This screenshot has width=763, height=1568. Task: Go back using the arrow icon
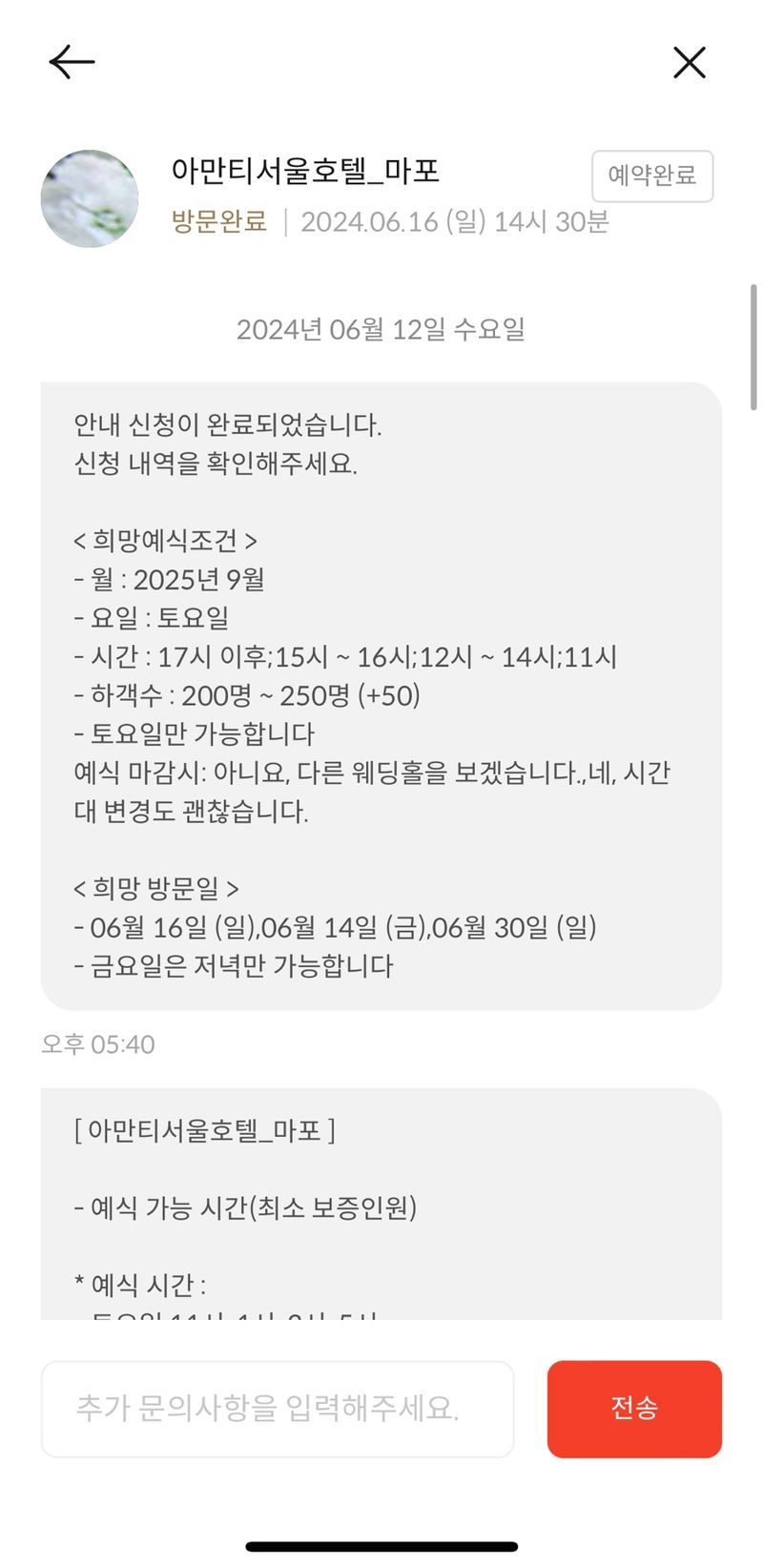(72, 63)
